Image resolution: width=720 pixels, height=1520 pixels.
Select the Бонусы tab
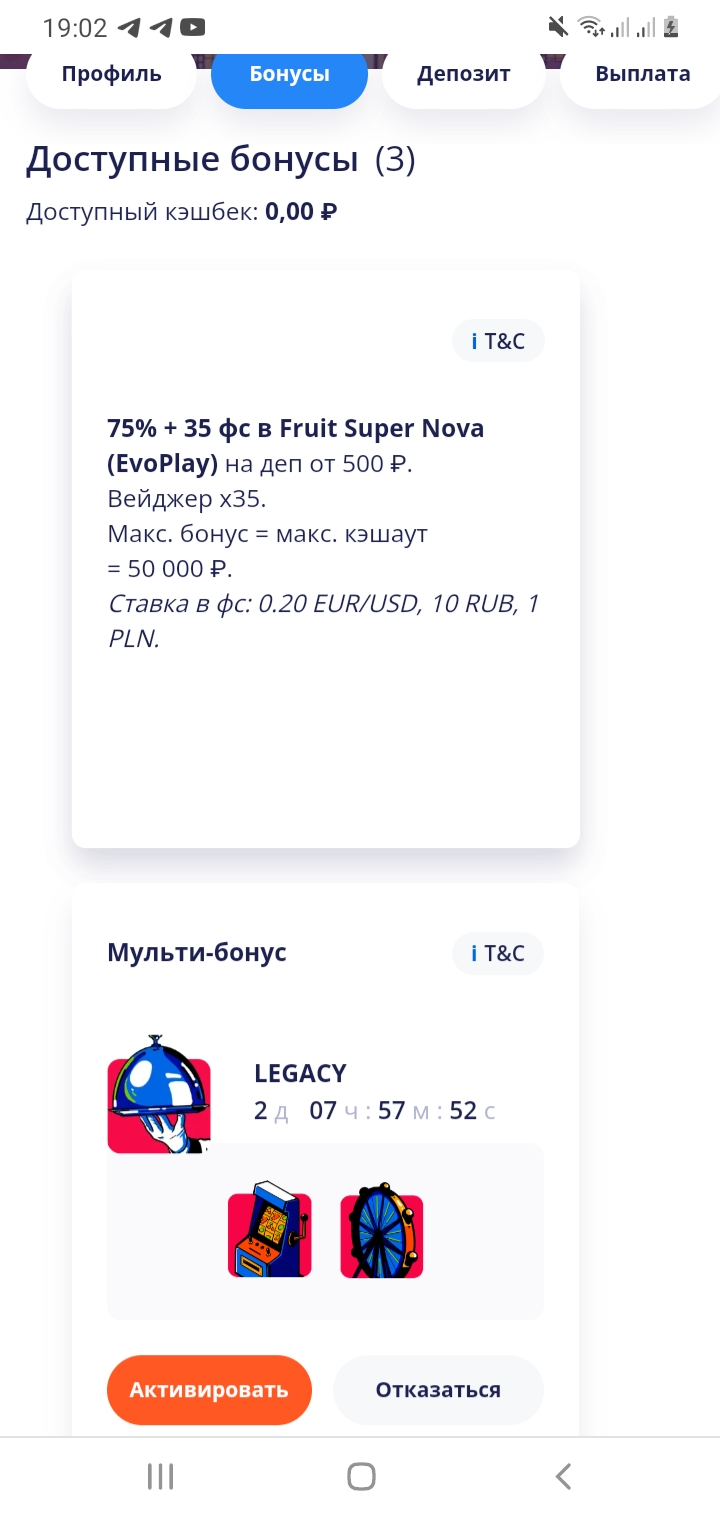pyautogui.click(x=289, y=75)
